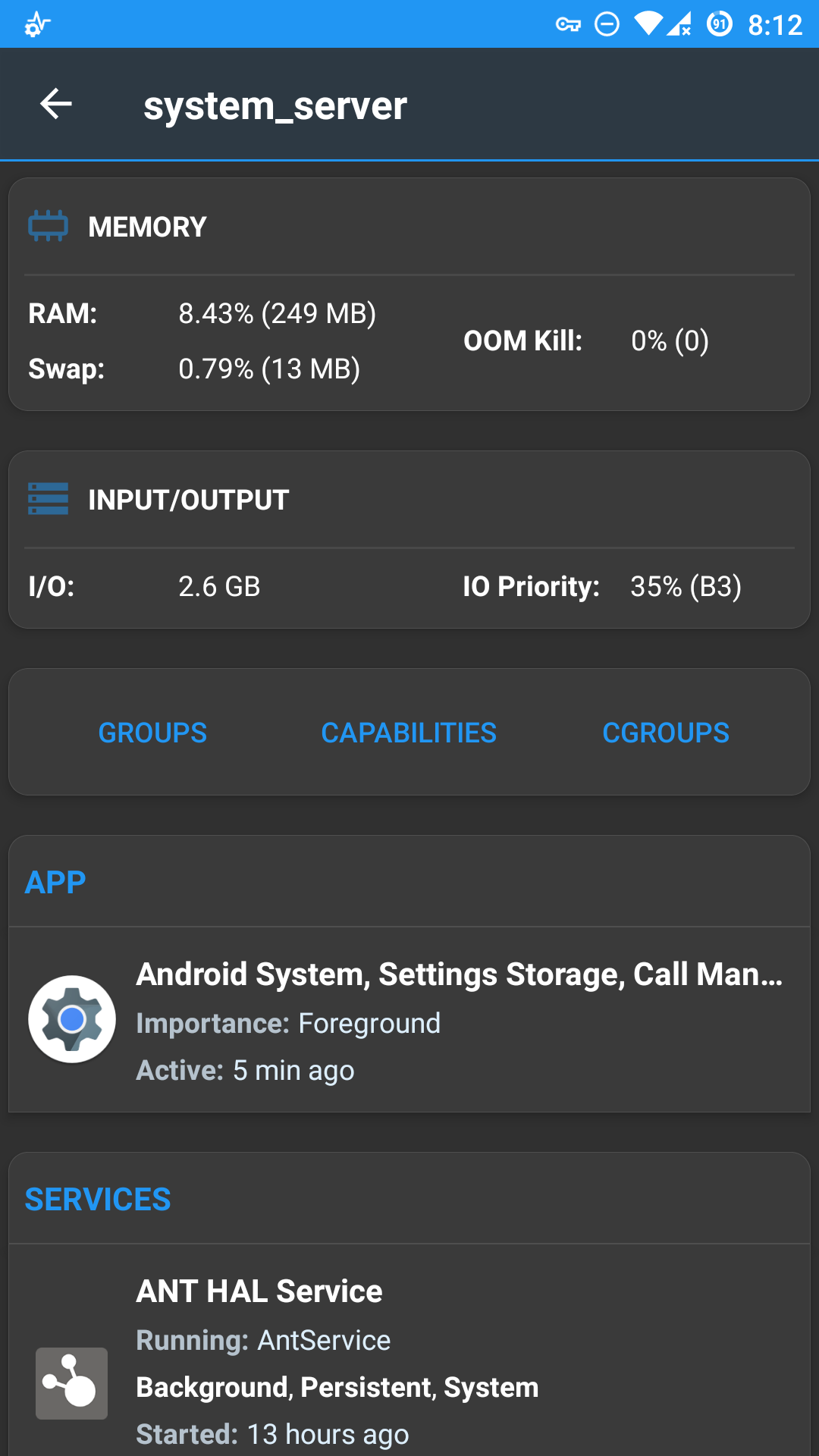Tap the clock in the status bar
Image resolution: width=819 pixels, height=1456 pixels.
tap(775, 23)
